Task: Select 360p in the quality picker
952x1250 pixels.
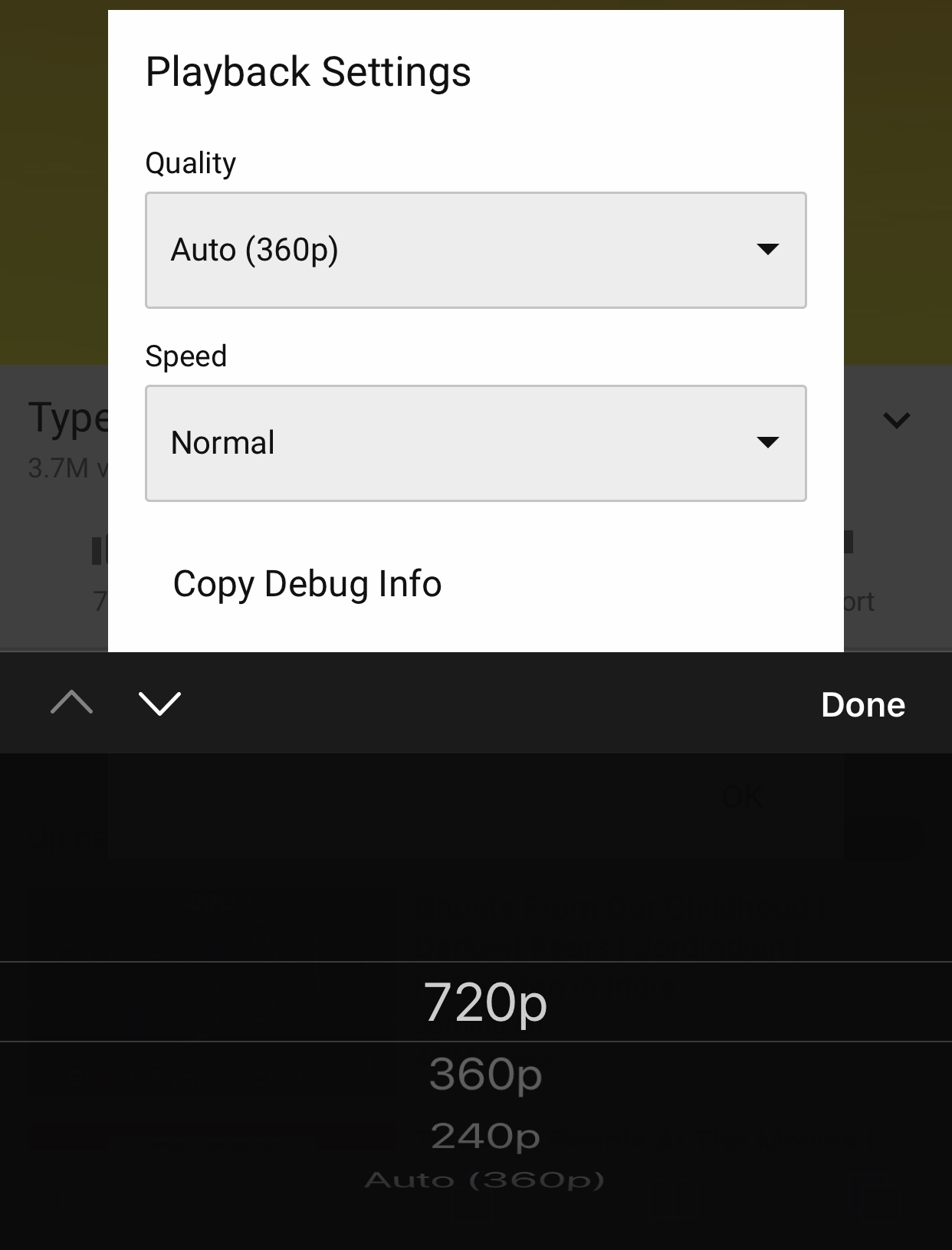Action: point(485,1074)
